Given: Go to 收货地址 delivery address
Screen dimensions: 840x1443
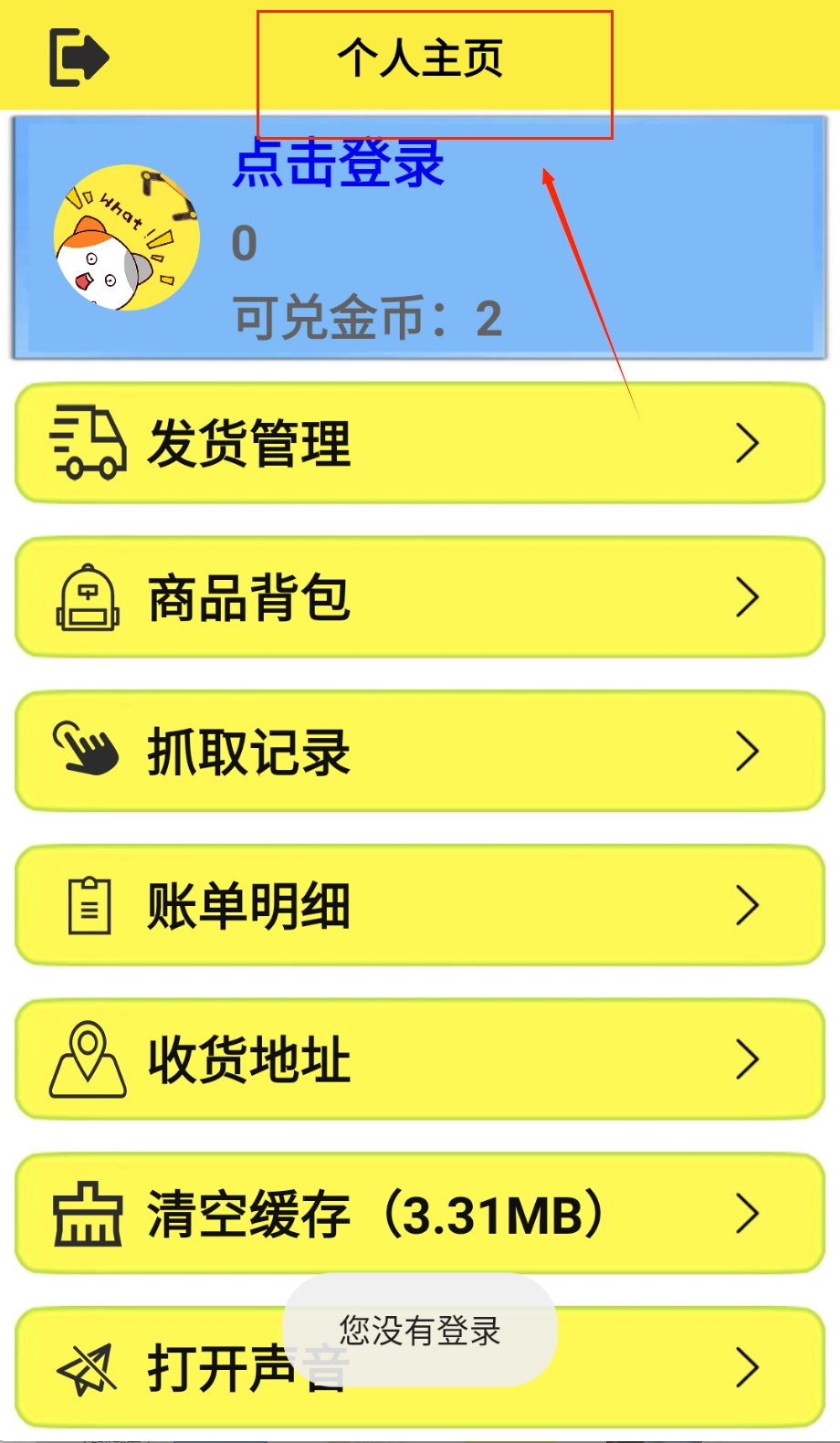Looking at the screenshot, I should [x=420, y=1059].
